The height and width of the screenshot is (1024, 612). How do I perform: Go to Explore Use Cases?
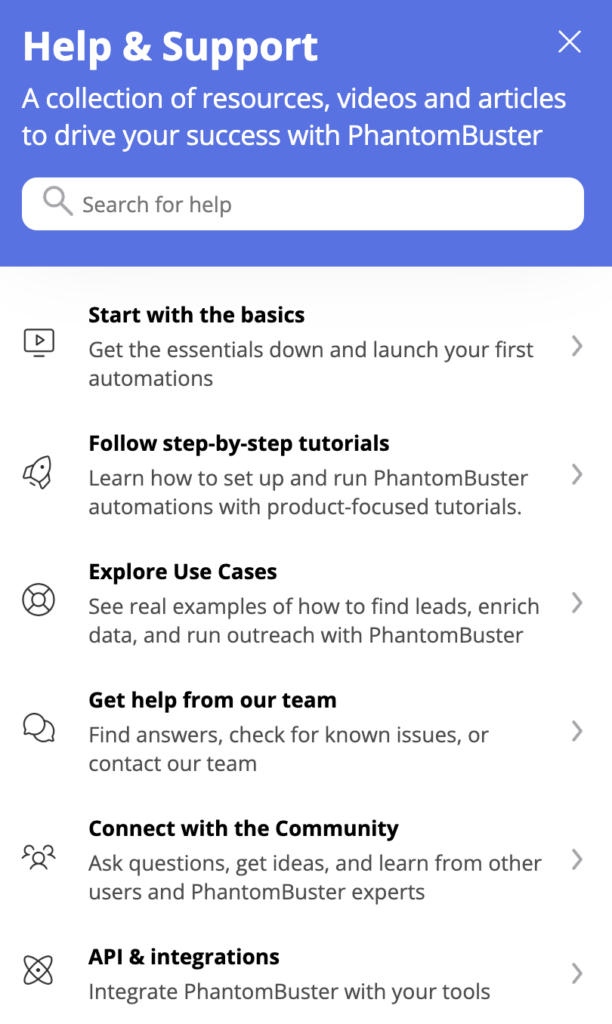click(300, 603)
